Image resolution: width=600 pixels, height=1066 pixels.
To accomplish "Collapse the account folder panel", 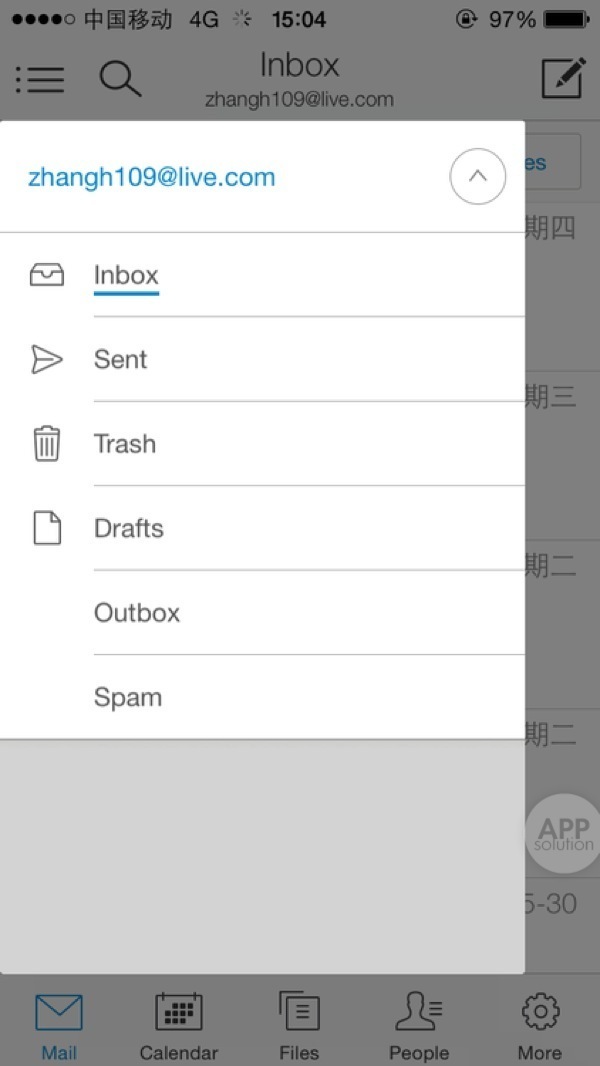I will pos(477,177).
